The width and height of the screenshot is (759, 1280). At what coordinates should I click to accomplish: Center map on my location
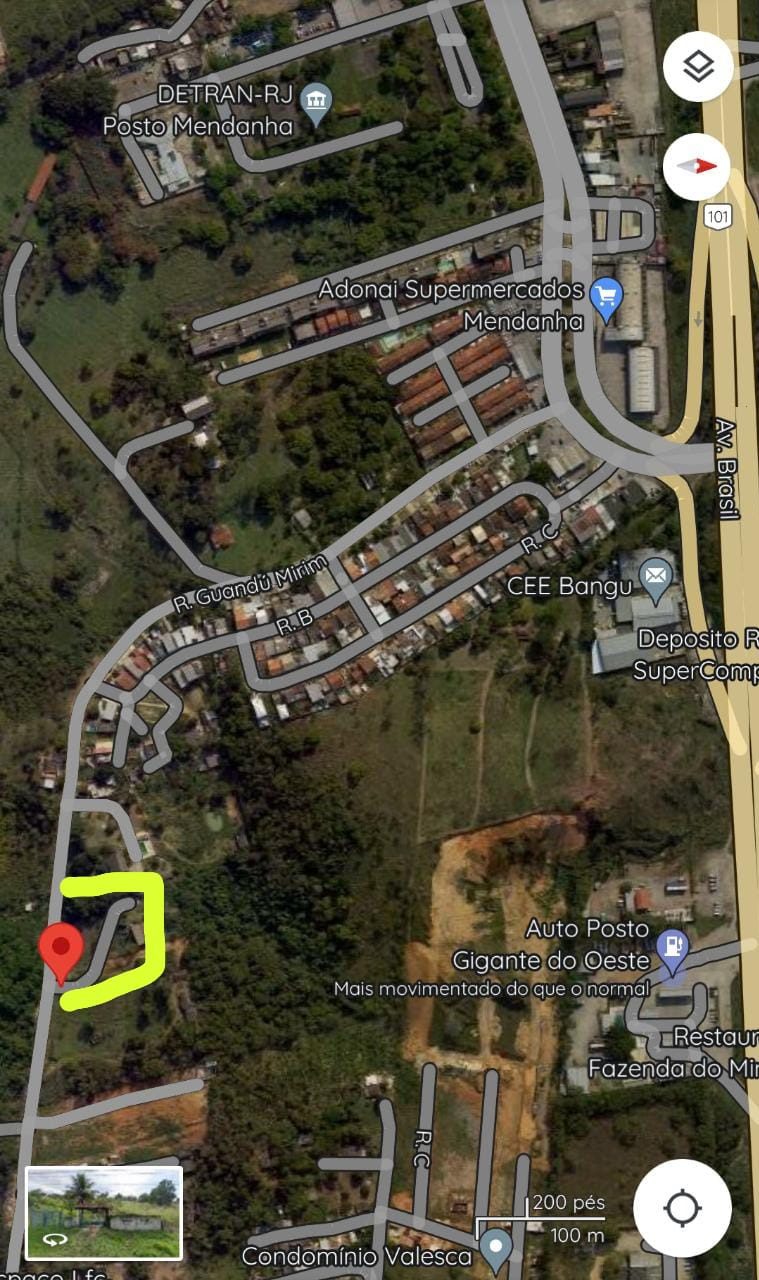[x=683, y=1208]
